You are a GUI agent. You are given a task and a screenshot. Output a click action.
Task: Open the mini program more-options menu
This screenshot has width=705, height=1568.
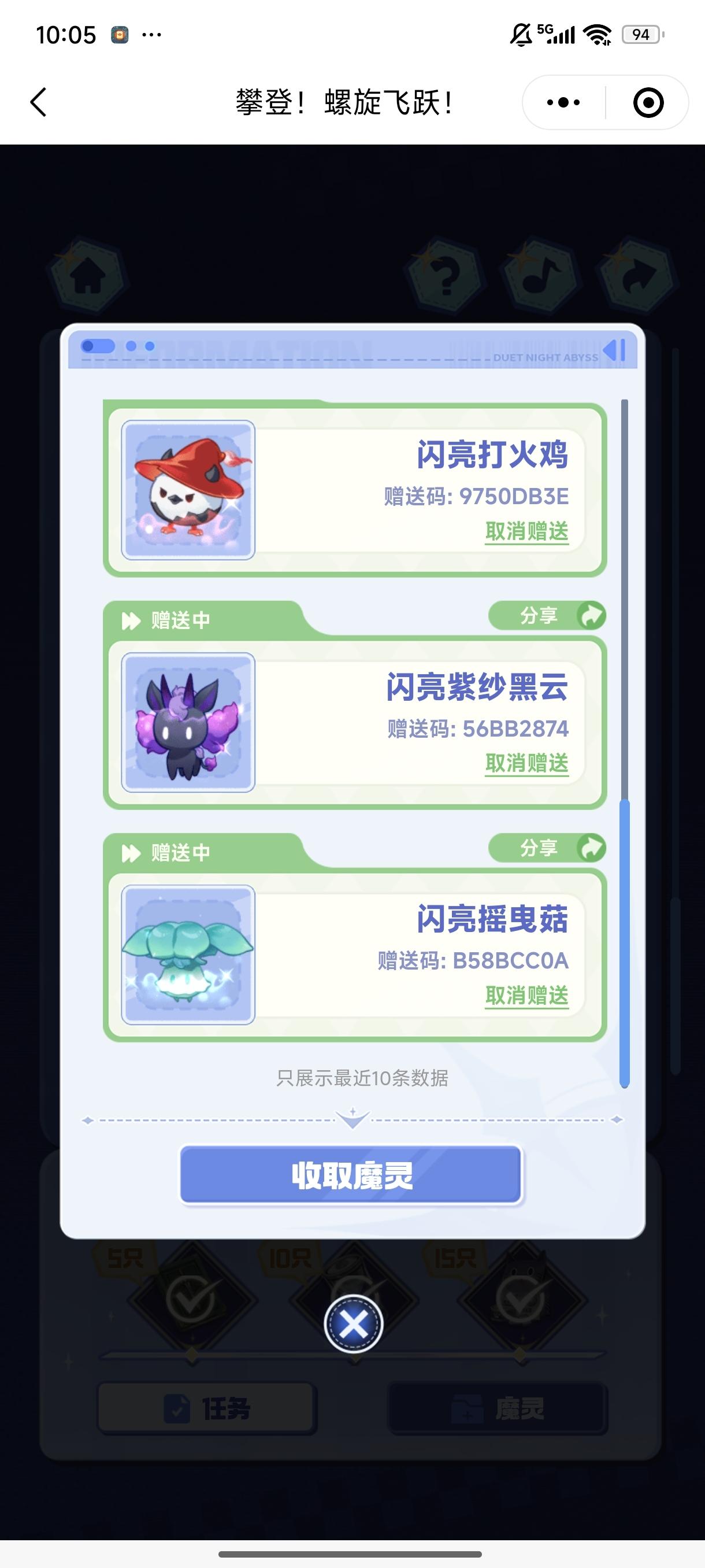click(563, 102)
